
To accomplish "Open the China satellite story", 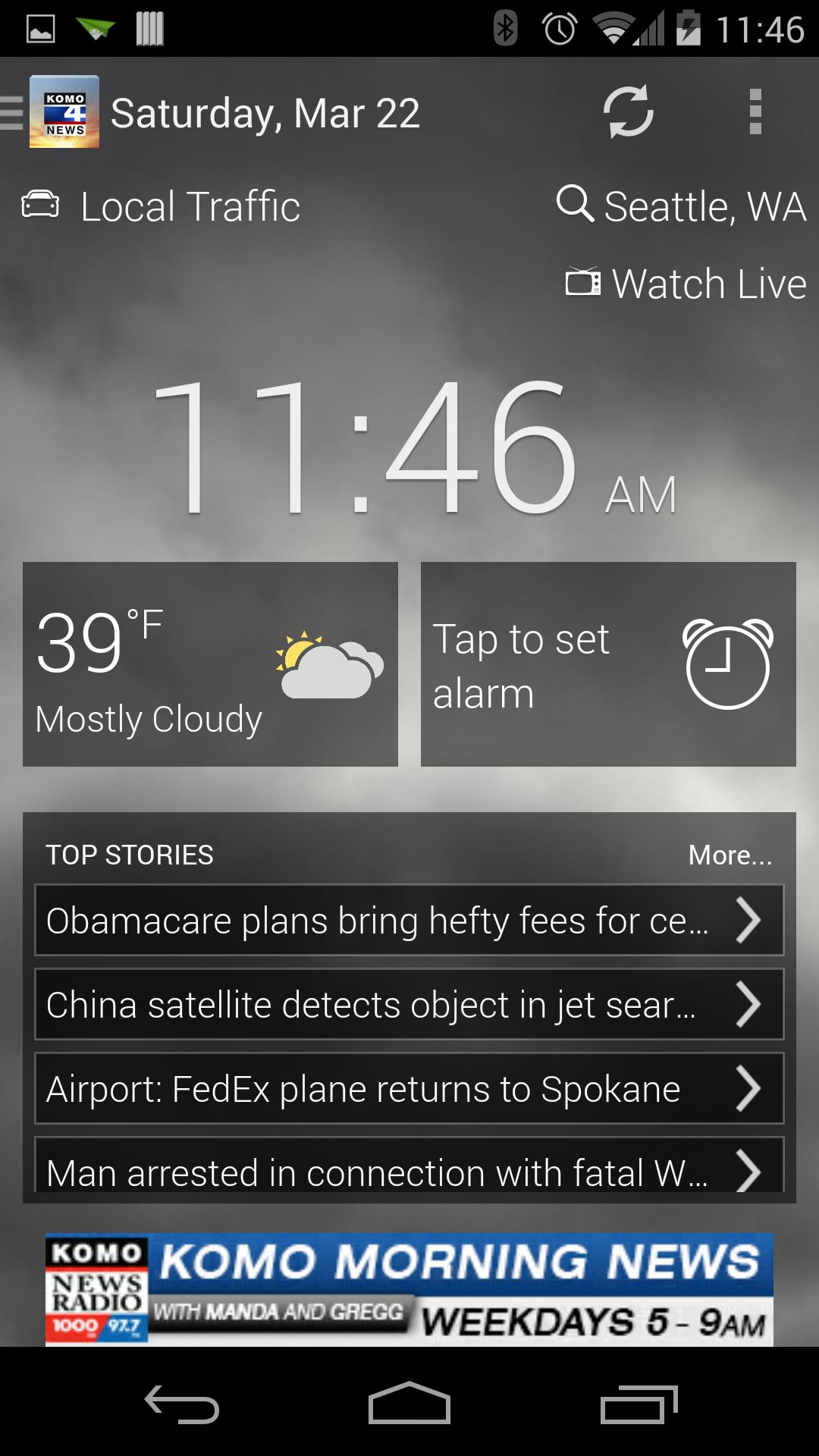I will click(x=409, y=1004).
